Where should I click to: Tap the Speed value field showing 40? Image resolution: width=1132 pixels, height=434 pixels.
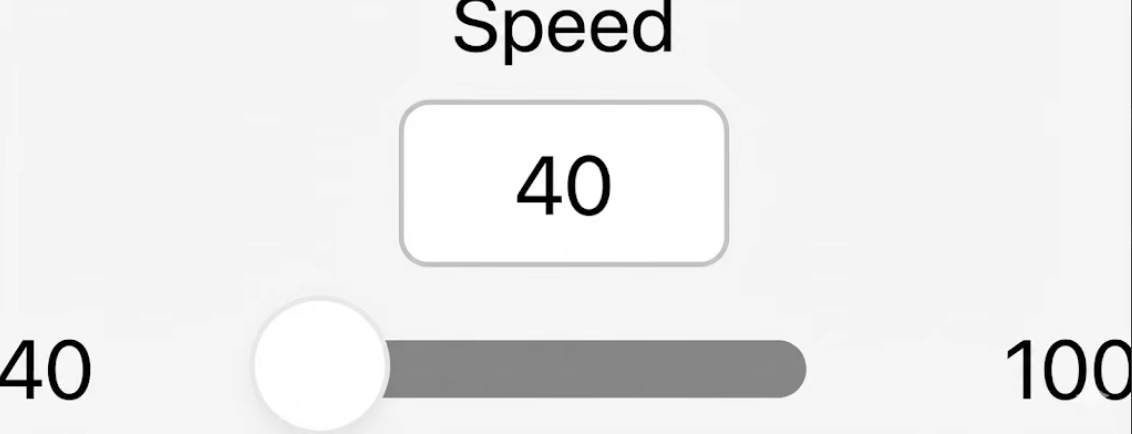coord(563,184)
